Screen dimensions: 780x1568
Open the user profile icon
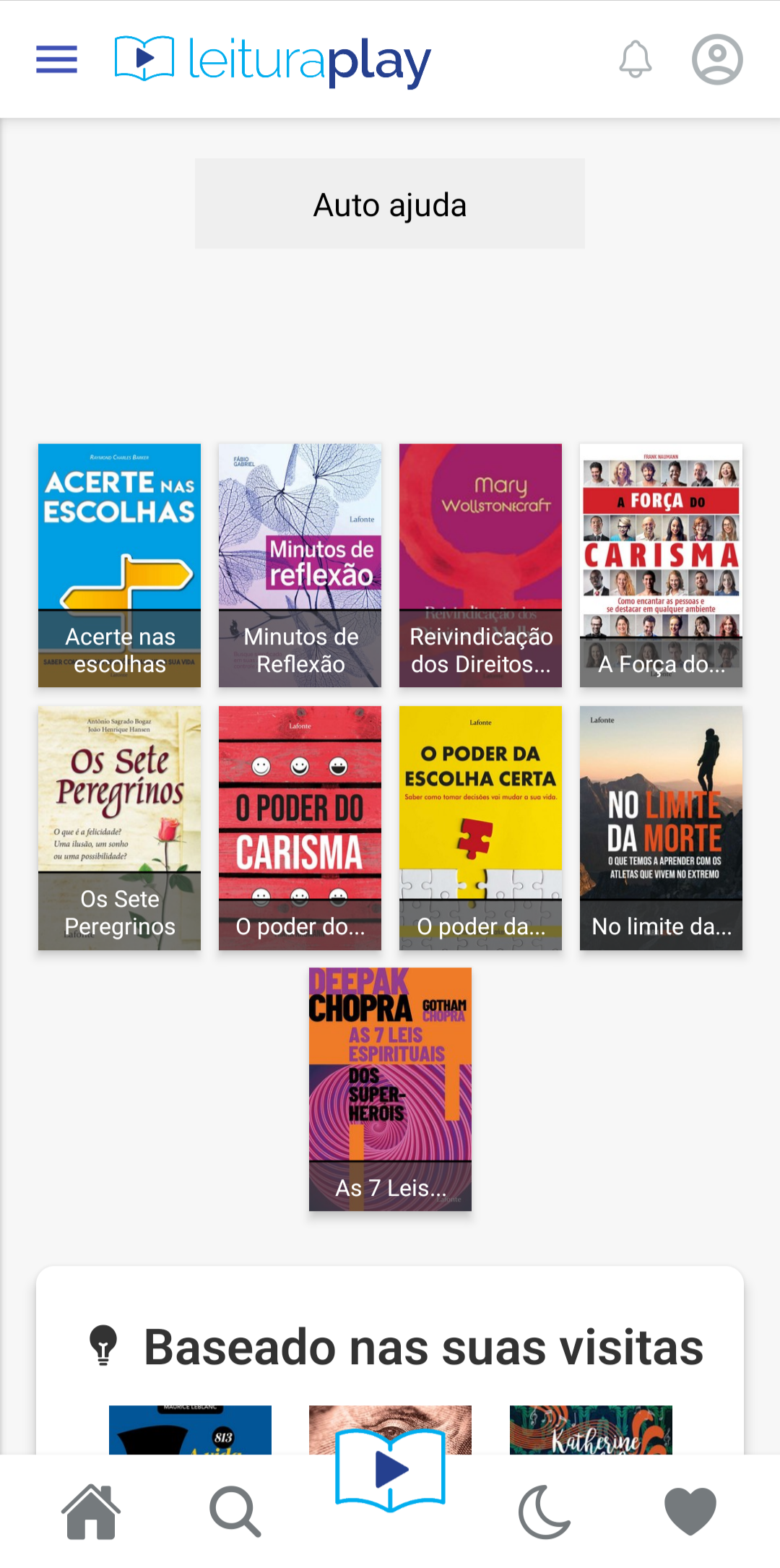pos(716,59)
